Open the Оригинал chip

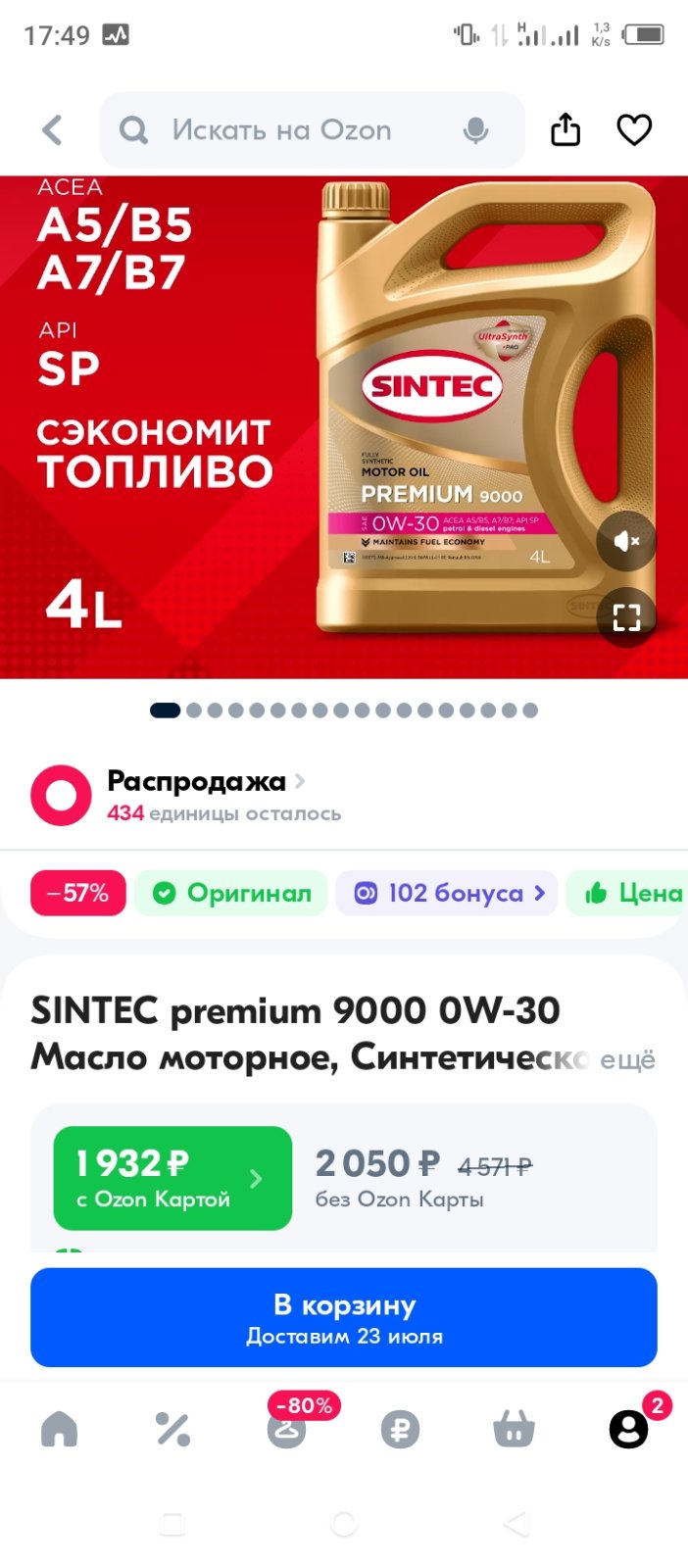pyautogui.click(x=231, y=893)
